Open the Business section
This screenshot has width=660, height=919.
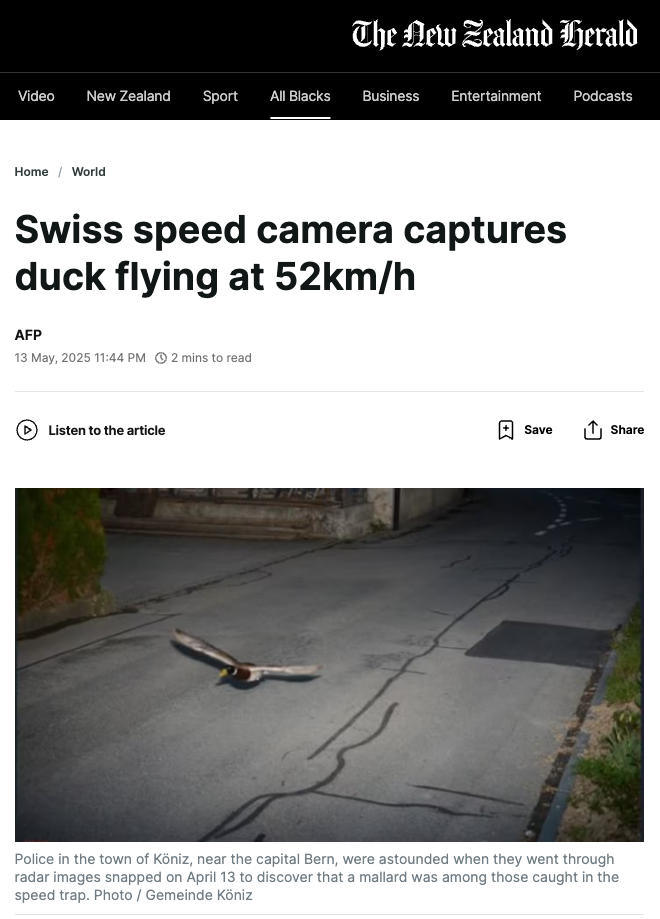(390, 96)
